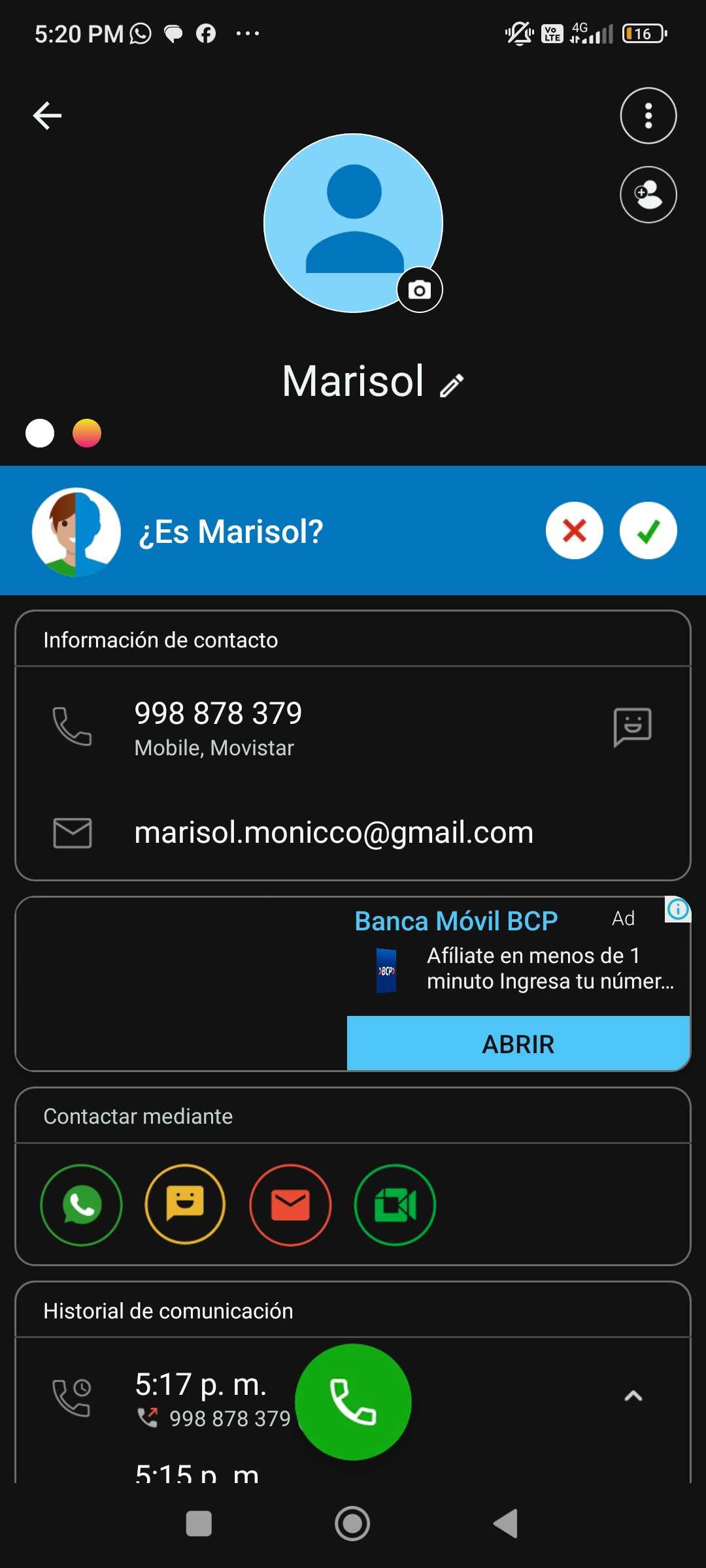Open email marisol.monicco@gmail.com
Viewport: 706px width, 1568px height.
click(333, 833)
